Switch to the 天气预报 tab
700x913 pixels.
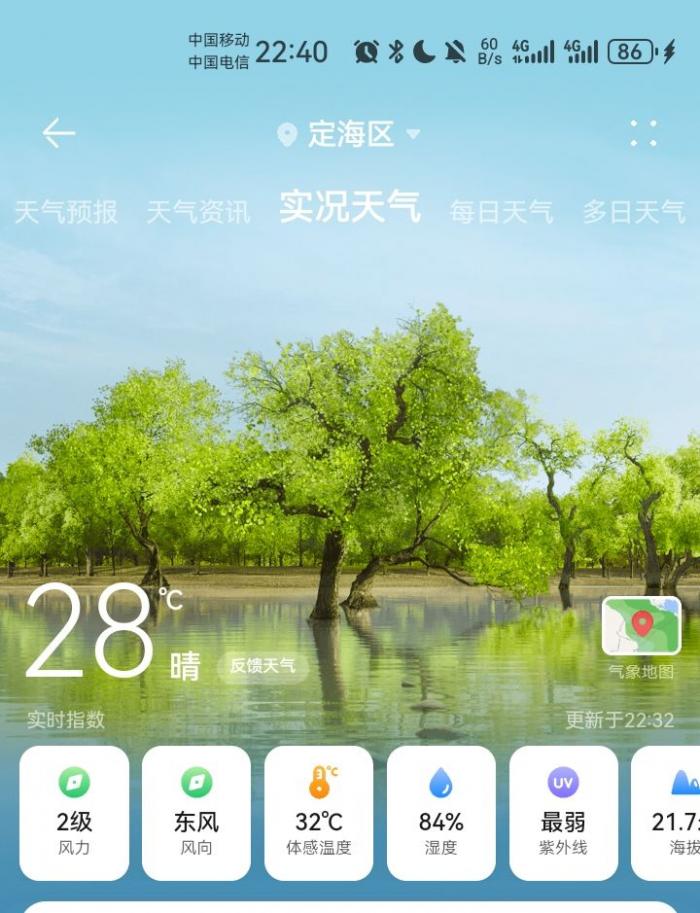(66, 212)
